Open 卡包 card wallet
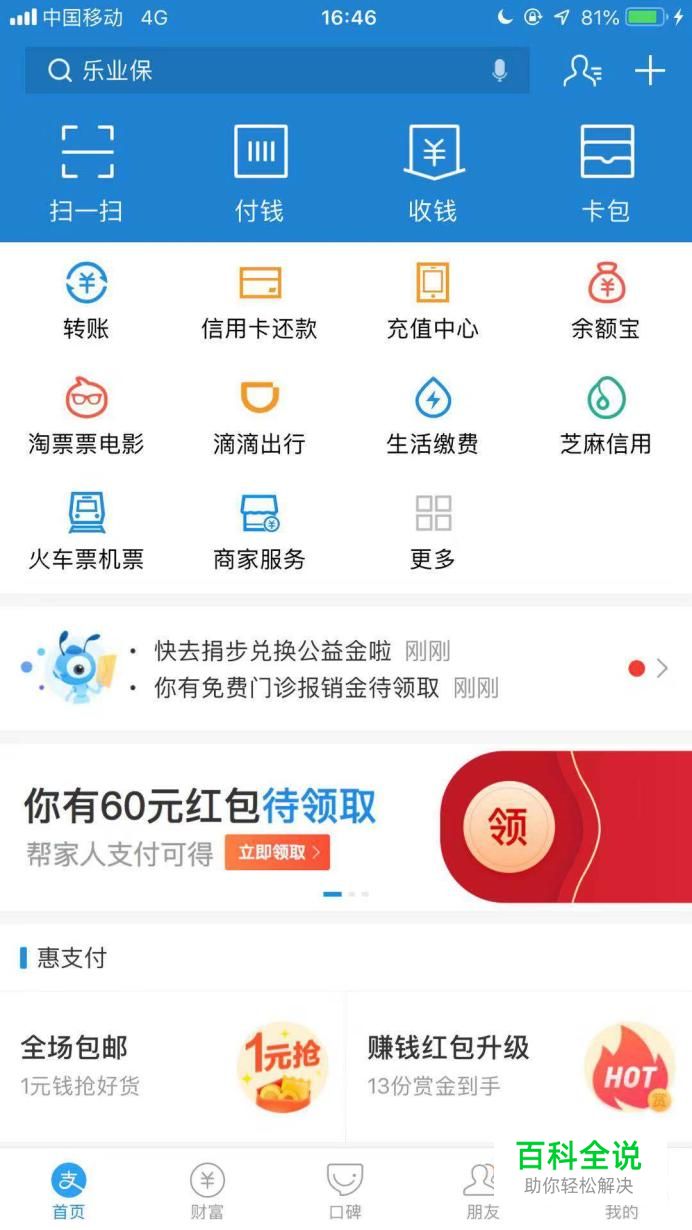The height and width of the screenshot is (1230, 692). [x=606, y=173]
